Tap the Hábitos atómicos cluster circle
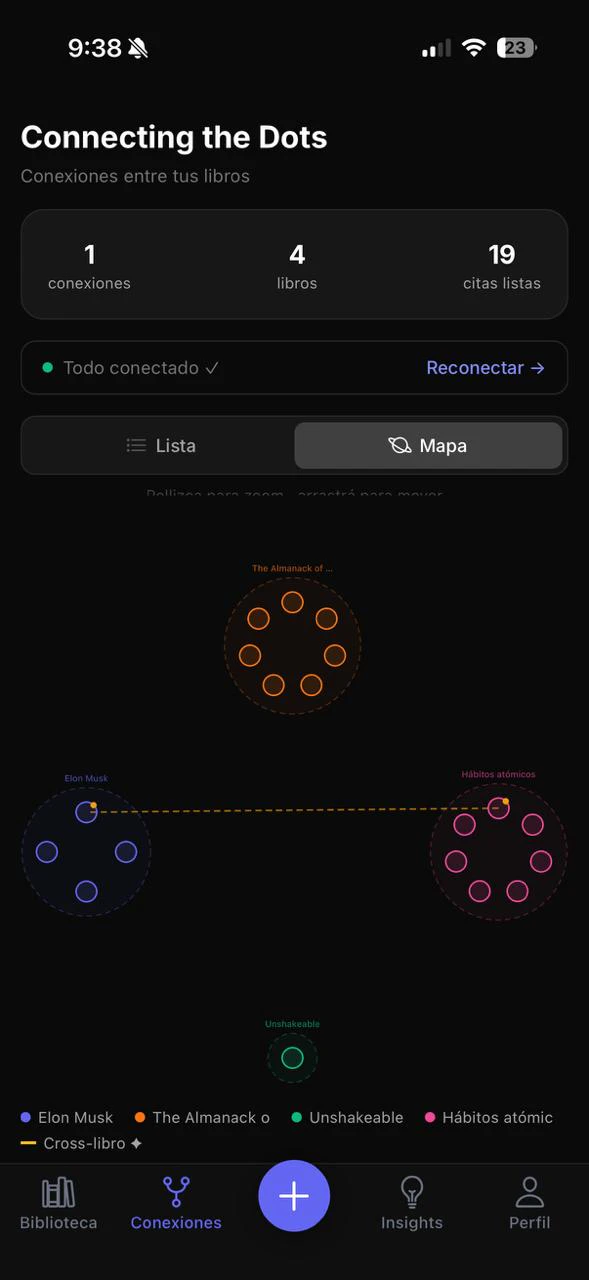589x1280 pixels. tap(498, 852)
